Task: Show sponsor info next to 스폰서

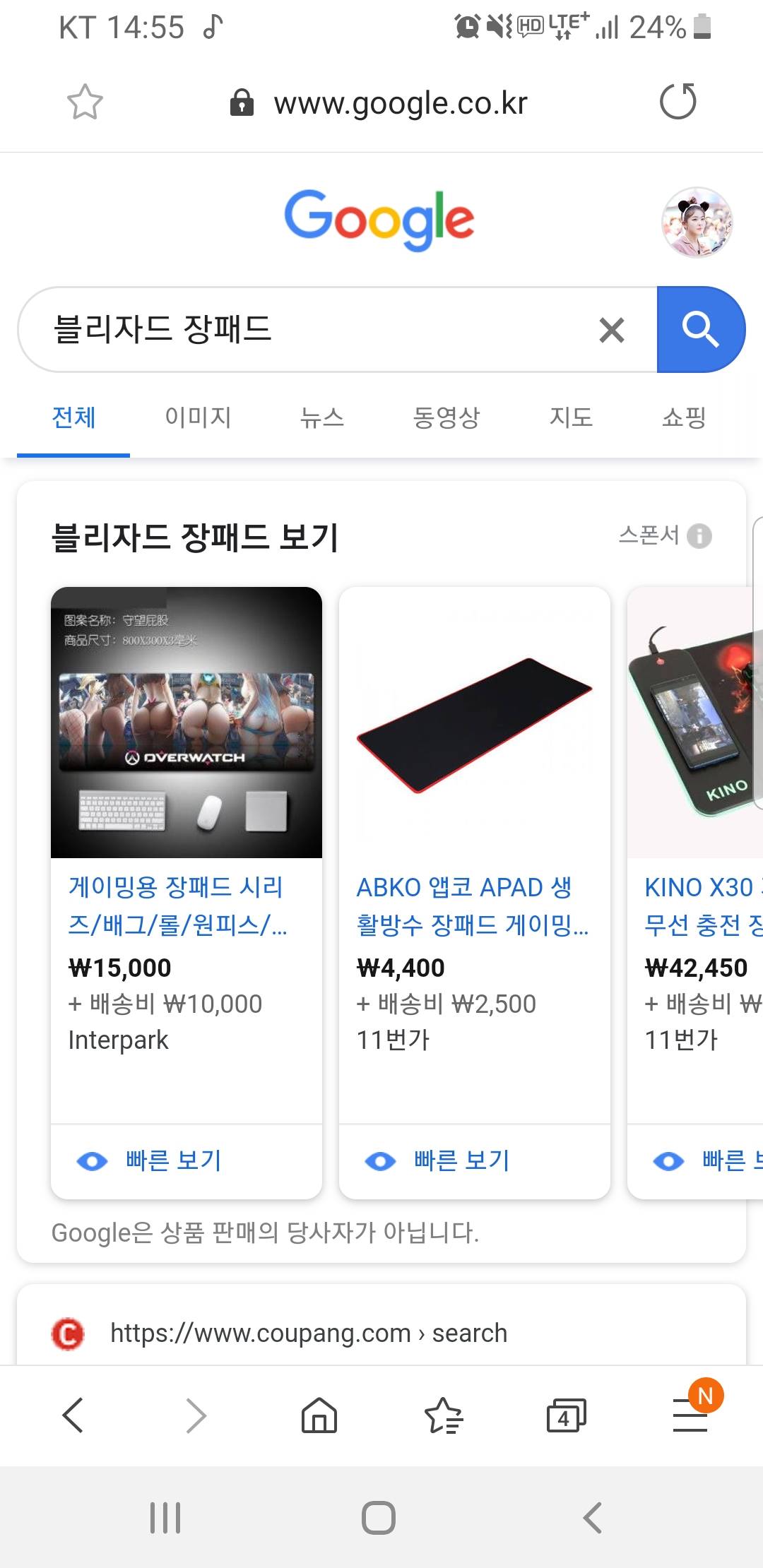Action: (x=699, y=536)
